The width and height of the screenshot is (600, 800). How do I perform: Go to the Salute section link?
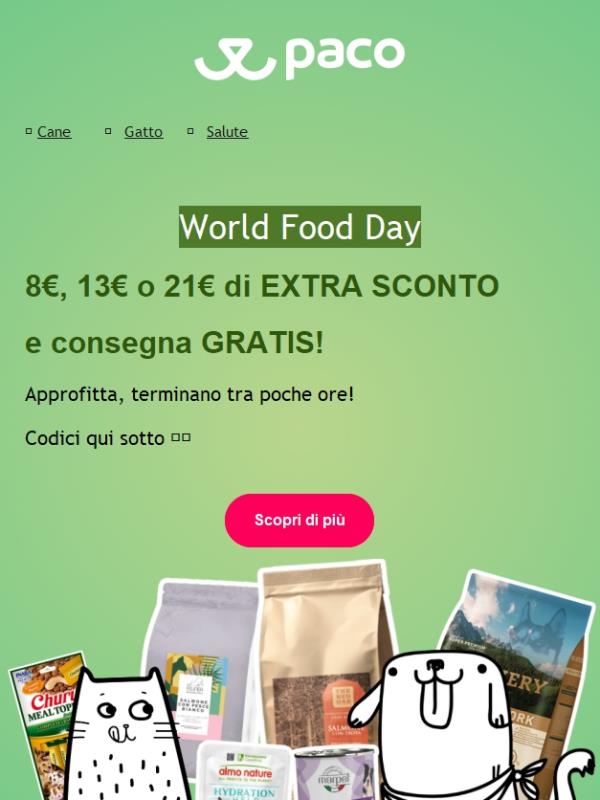click(227, 132)
